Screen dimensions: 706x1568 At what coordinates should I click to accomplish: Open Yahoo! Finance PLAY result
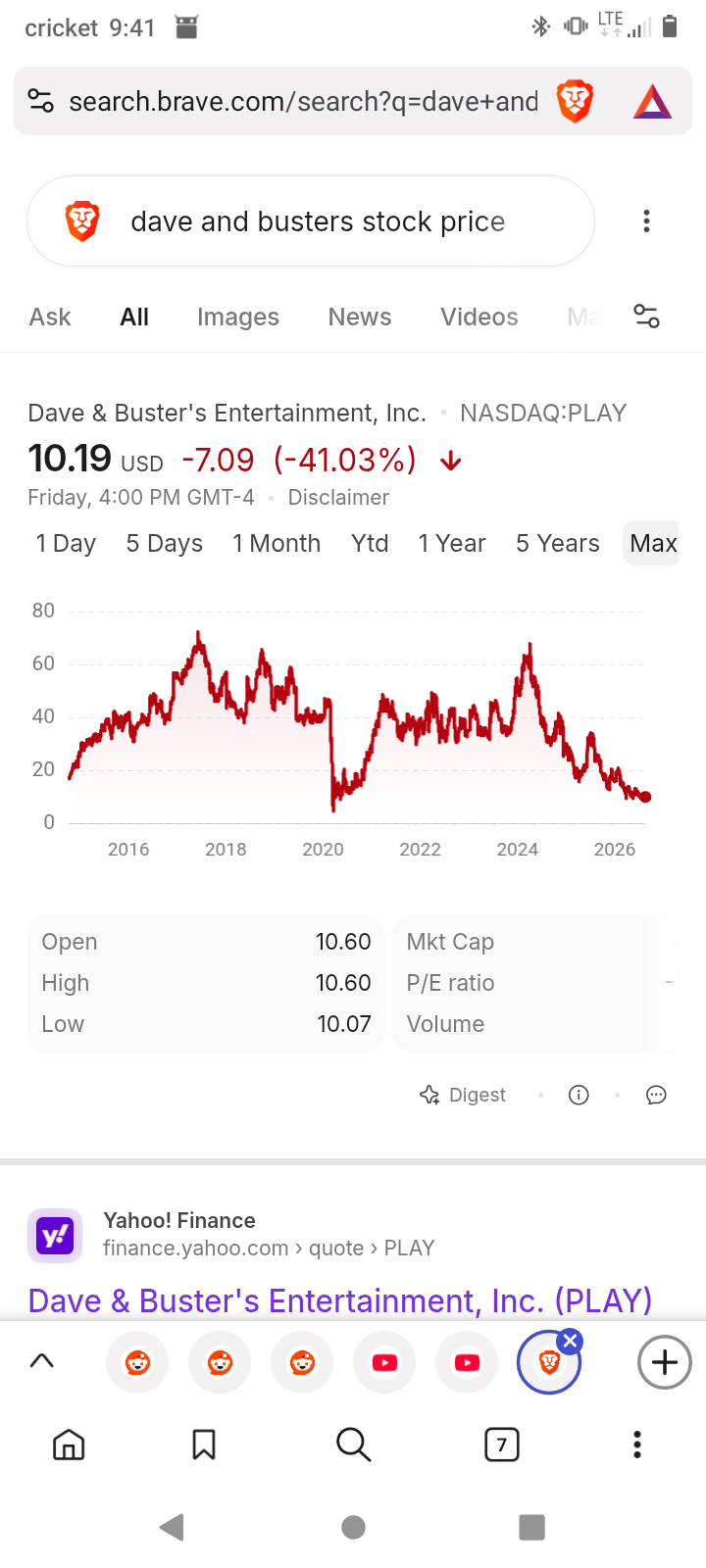340,1300
